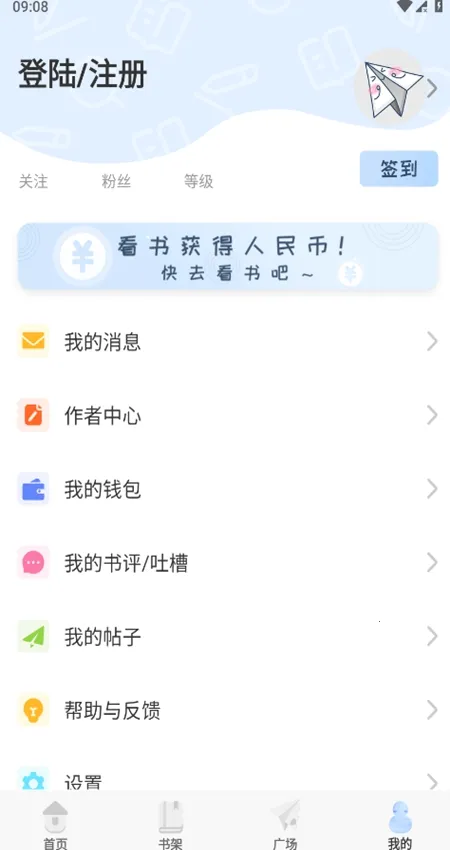
Task: Go to 作者中心
Action: (x=225, y=415)
